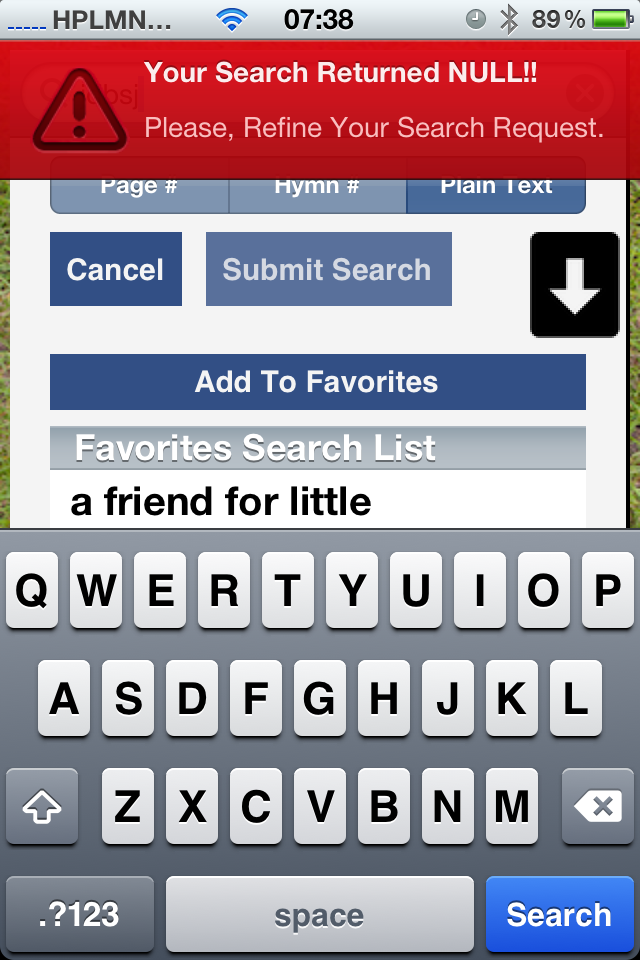The height and width of the screenshot is (960, 640).
Task: Tap the keyboard backspace key
Action: pyautogui.click(x=597, y=806)
